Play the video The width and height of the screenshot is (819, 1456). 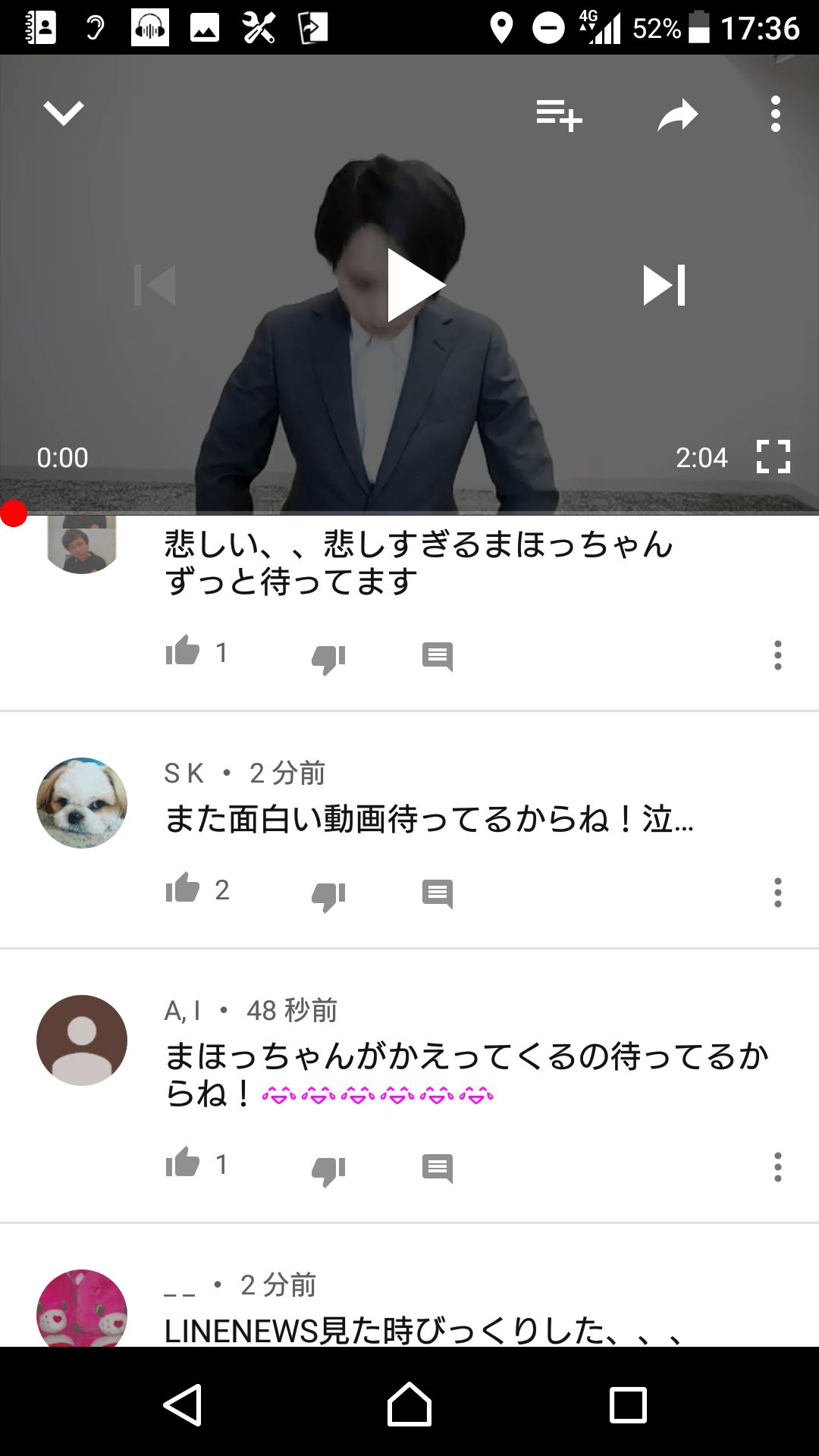coord(414,285)
